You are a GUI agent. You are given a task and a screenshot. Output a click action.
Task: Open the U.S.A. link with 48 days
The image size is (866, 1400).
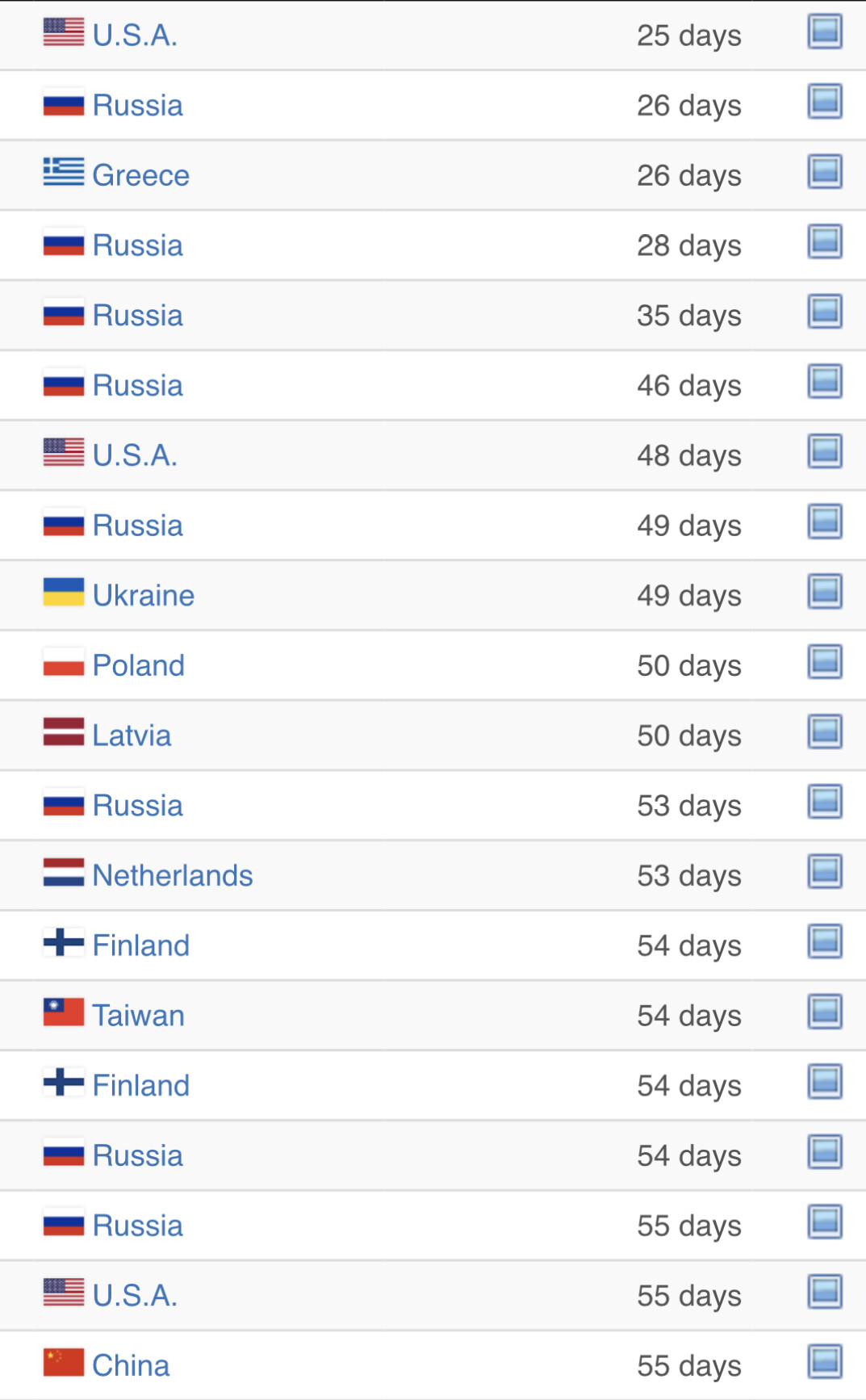coord(135,455)
